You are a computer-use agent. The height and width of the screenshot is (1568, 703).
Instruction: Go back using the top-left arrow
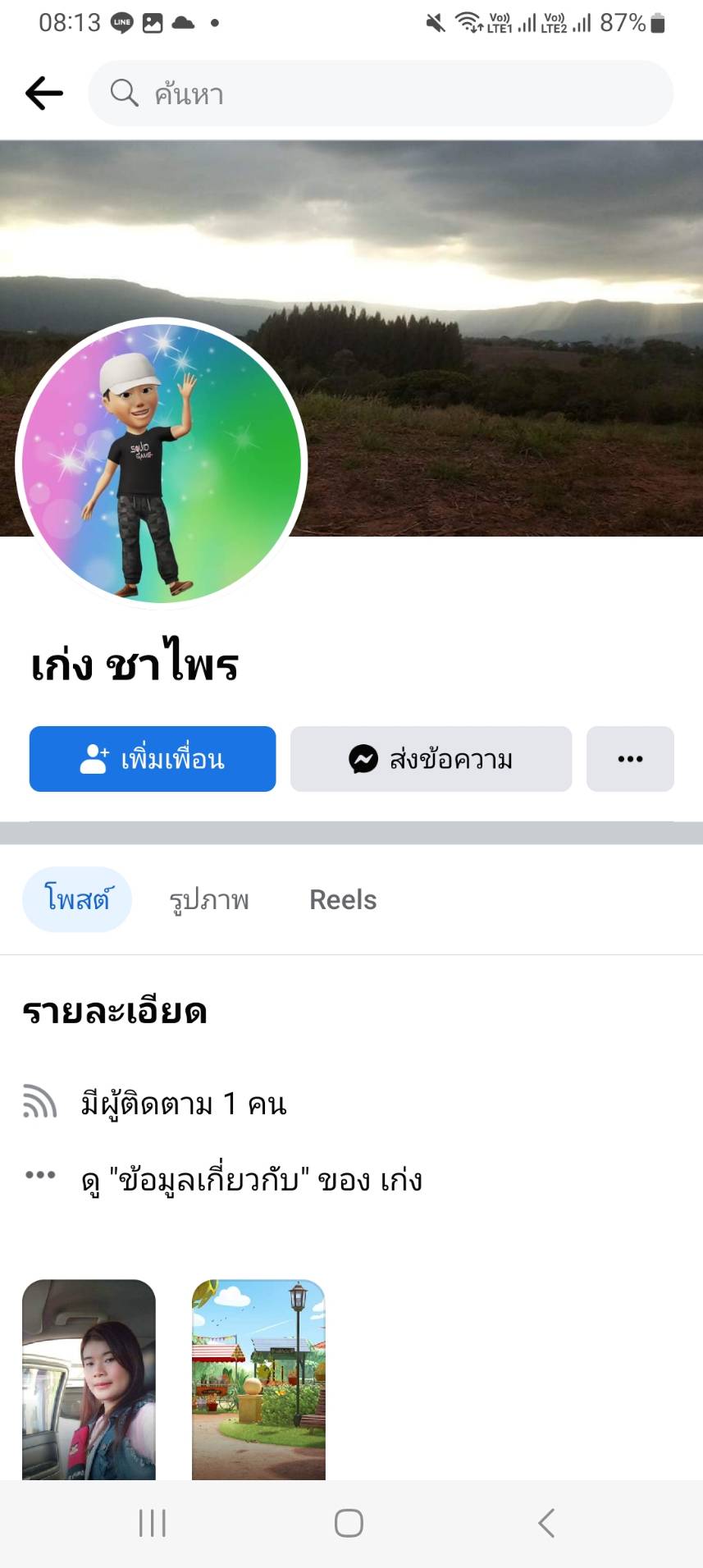[44, 94]
